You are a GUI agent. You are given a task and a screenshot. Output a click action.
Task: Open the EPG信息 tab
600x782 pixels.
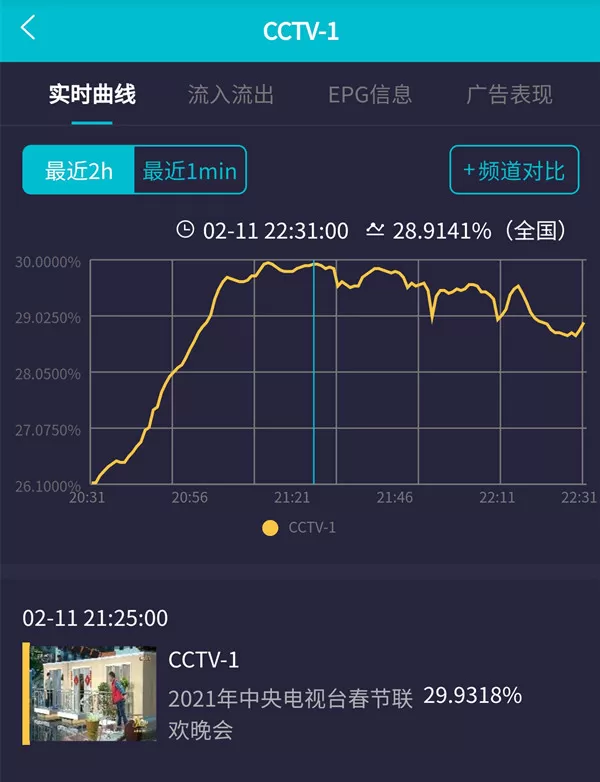(x=370, y=94)
